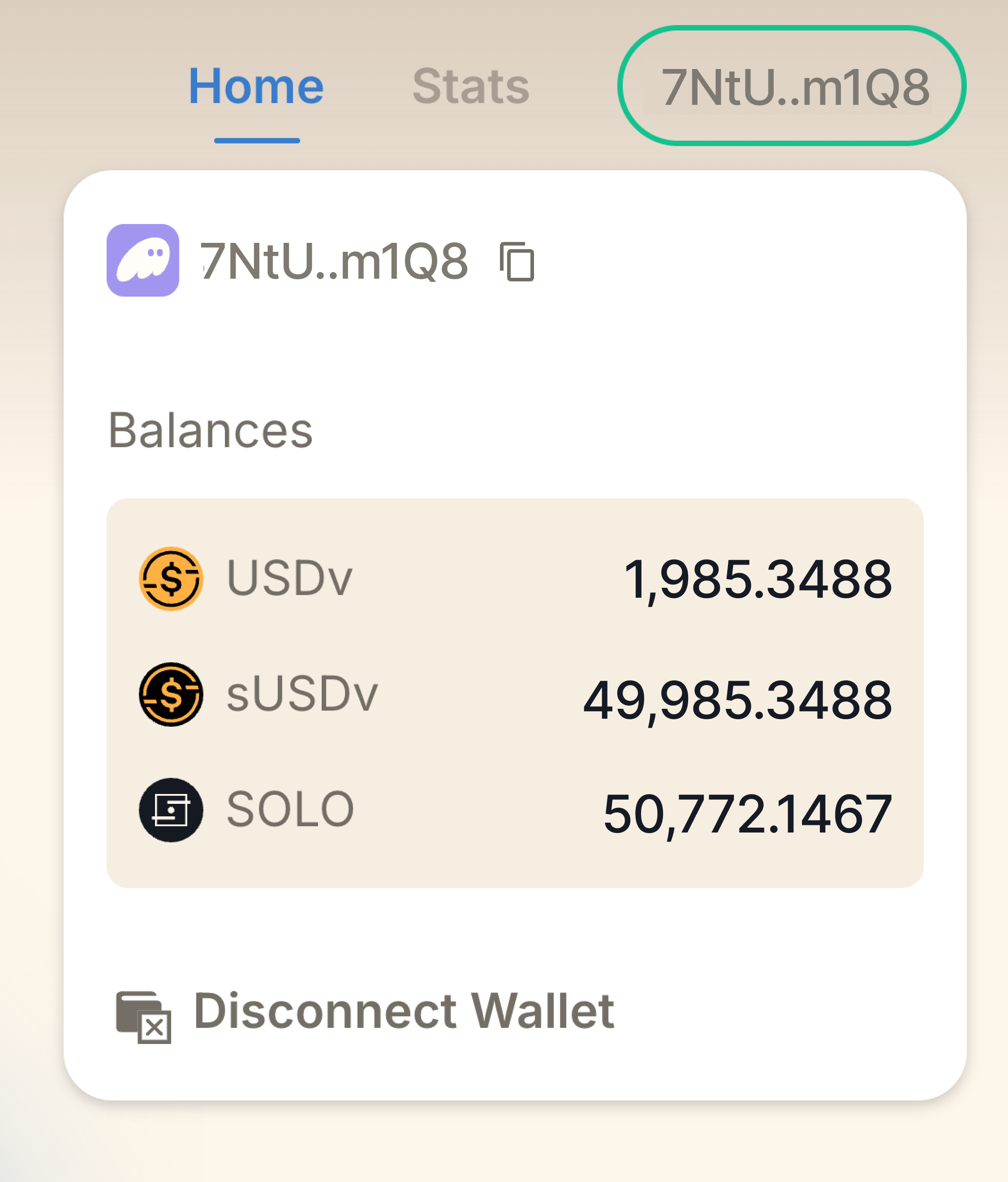Open the Stats tab
Screen dimensions: 1008x1182
[471, 87]
